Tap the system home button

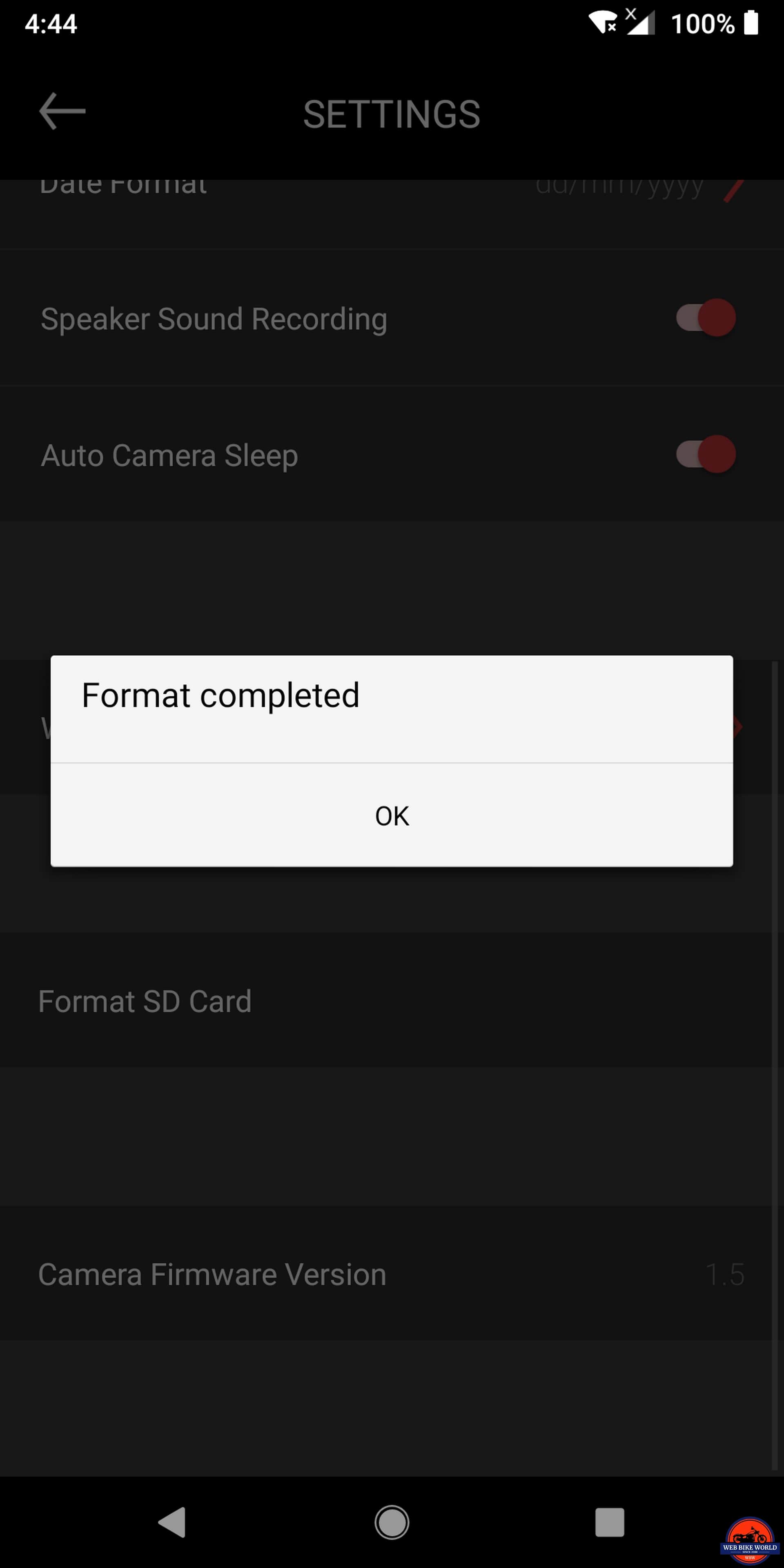coord(392,1522)
